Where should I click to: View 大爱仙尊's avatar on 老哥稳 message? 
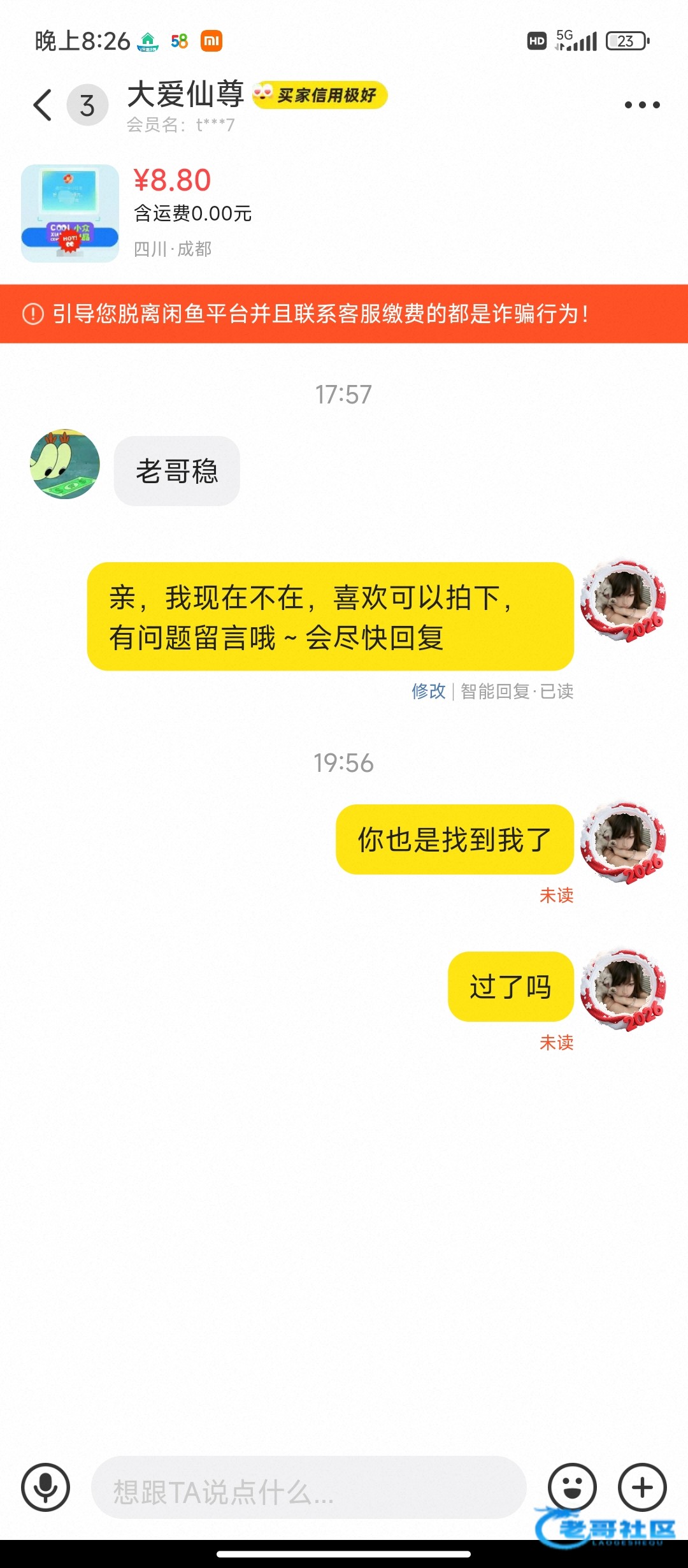pyautogui.click(x=65, y=464)
